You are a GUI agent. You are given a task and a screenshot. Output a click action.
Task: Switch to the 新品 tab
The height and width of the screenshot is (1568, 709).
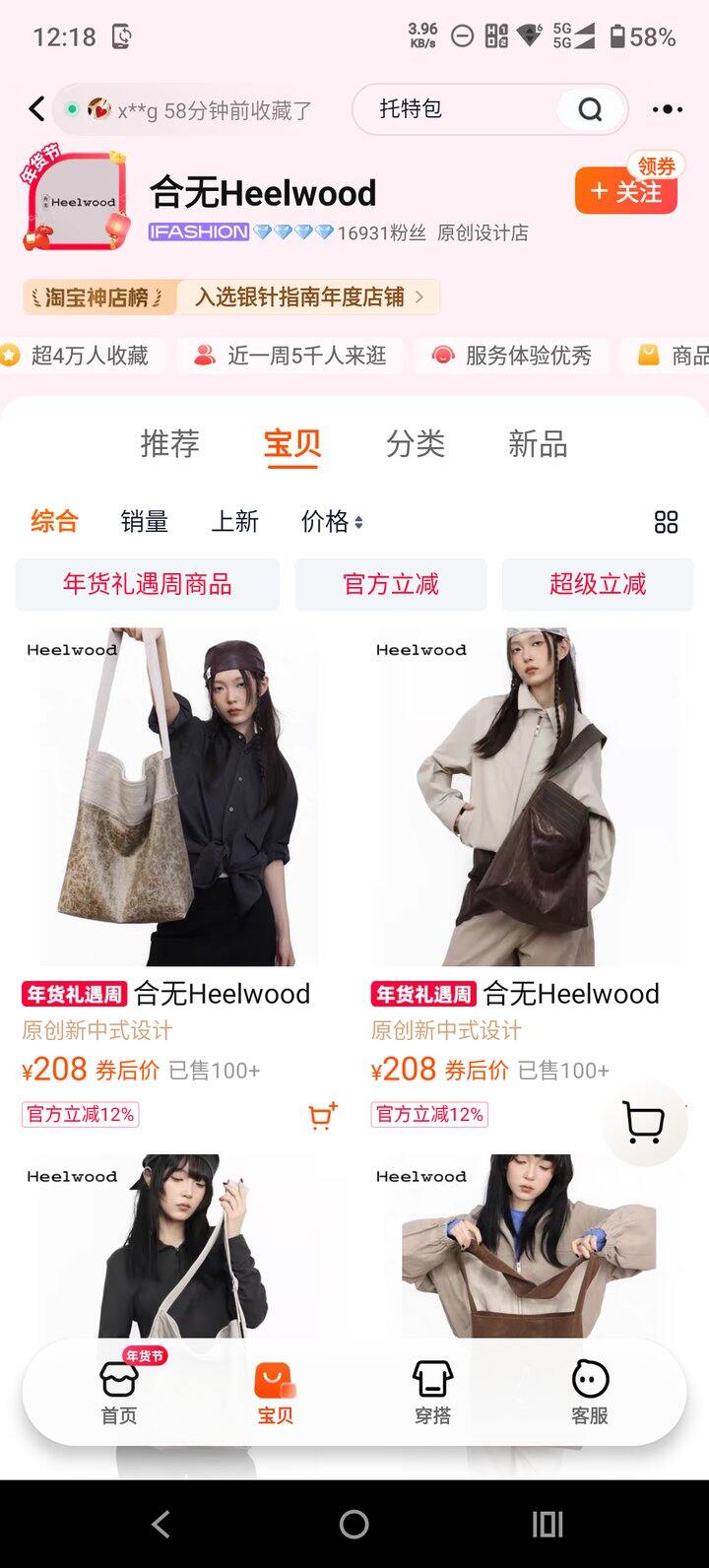click(x=538, y=444)
